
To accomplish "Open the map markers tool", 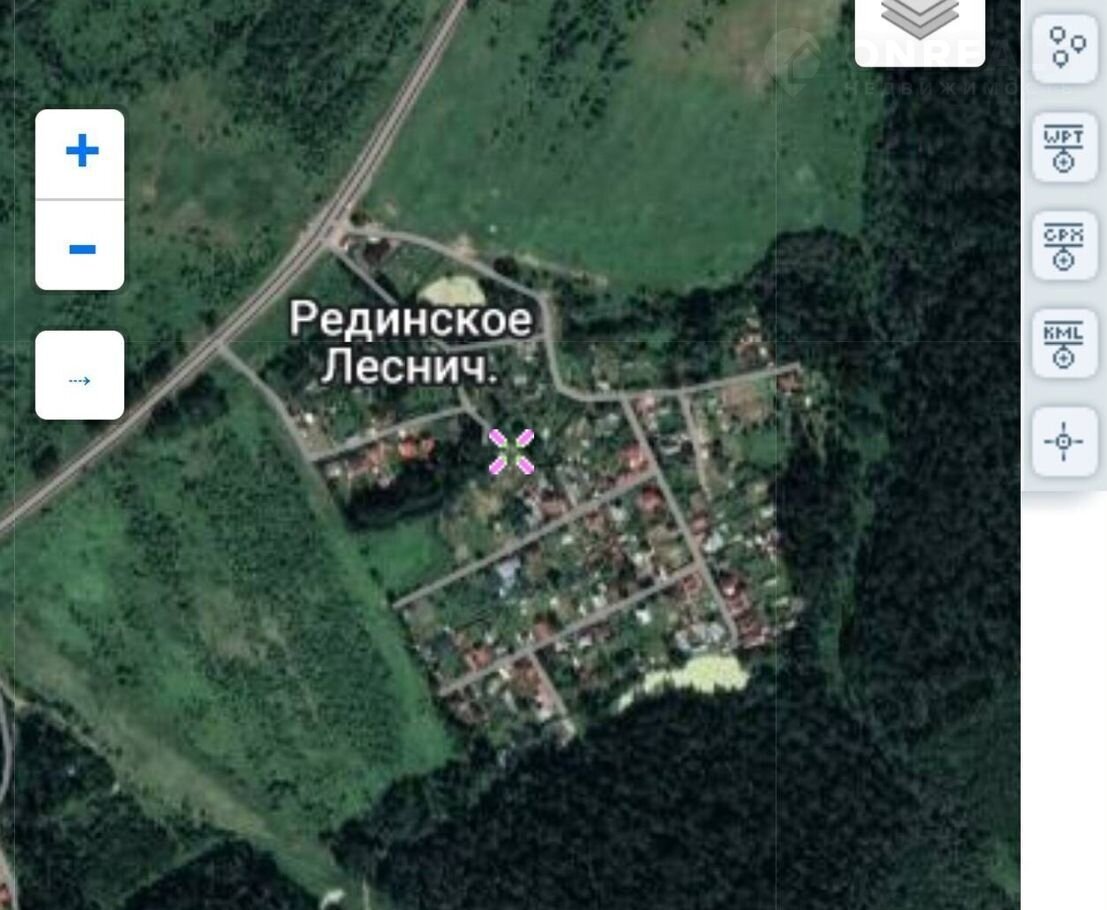I will pyautogui.click(x=1064, y=48).
